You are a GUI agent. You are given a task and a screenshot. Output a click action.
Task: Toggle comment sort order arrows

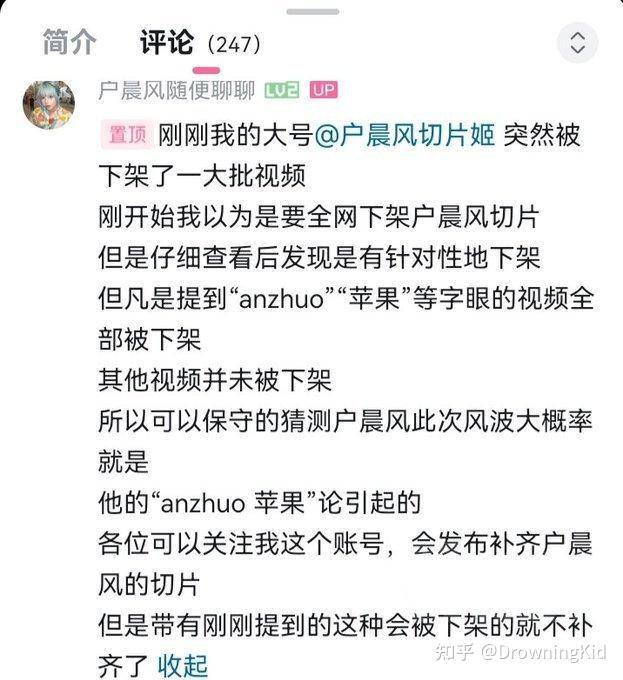[x=577, y=43]
